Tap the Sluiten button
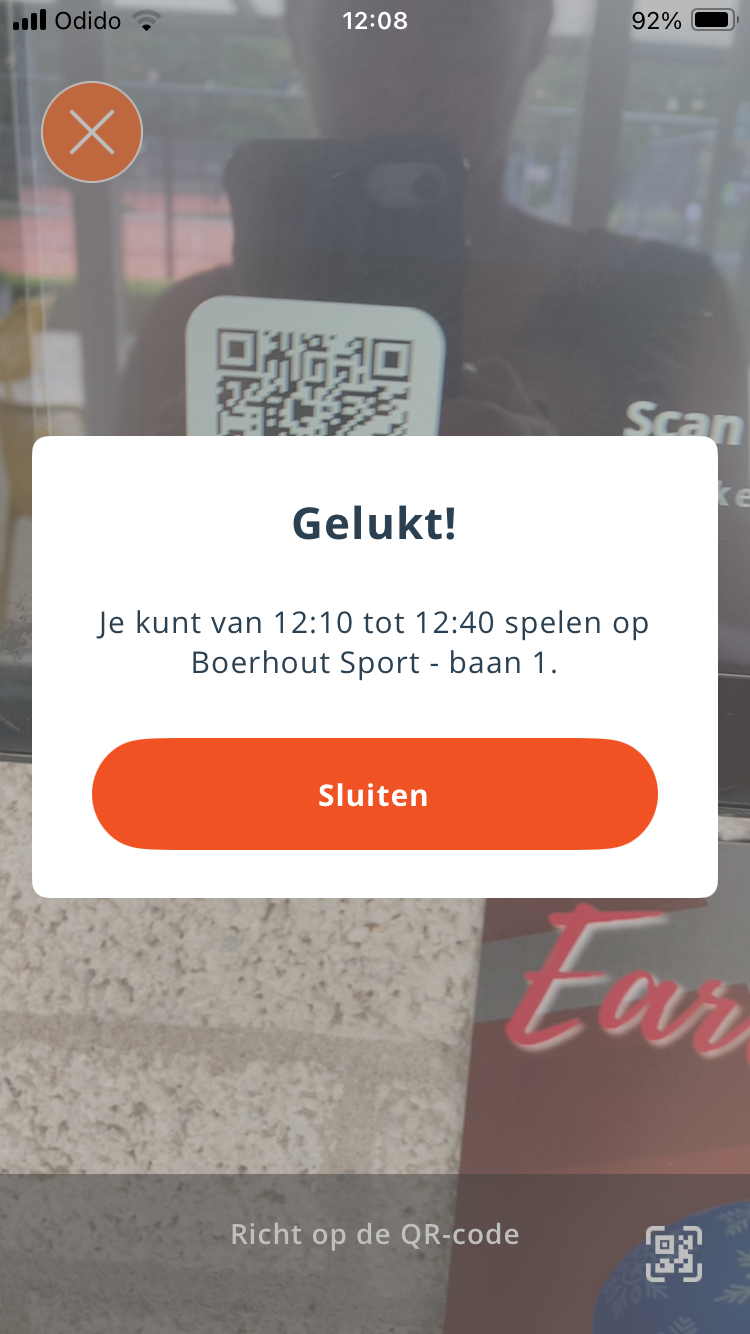 click(x=374, y=794)
